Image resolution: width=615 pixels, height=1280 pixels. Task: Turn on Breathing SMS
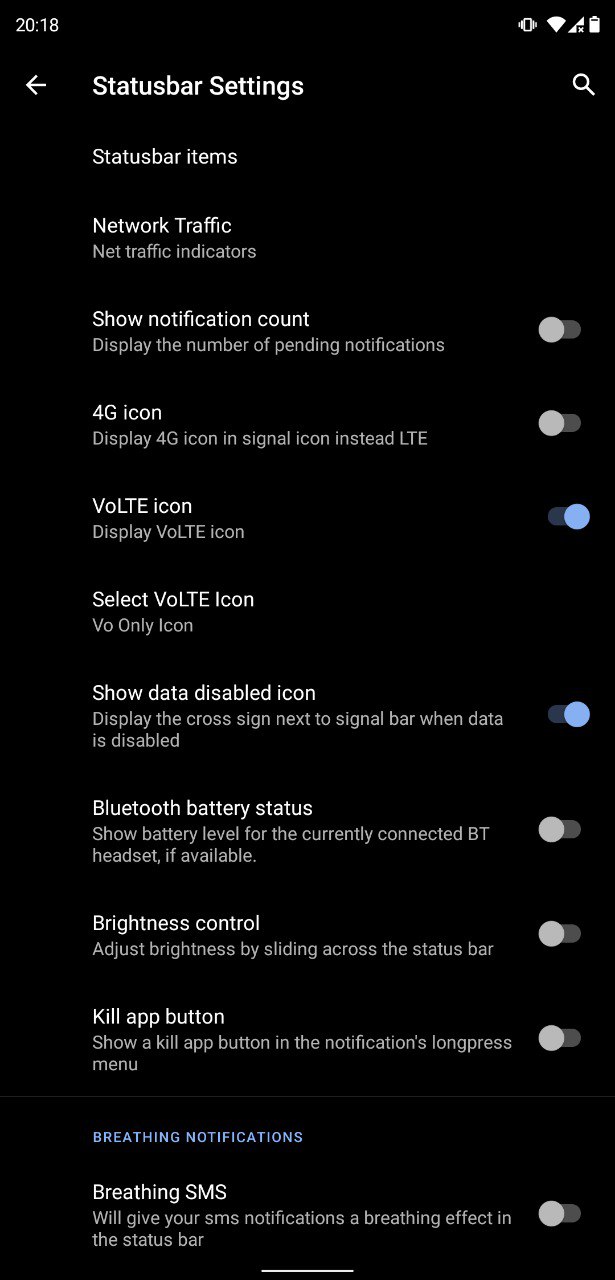559,1214
